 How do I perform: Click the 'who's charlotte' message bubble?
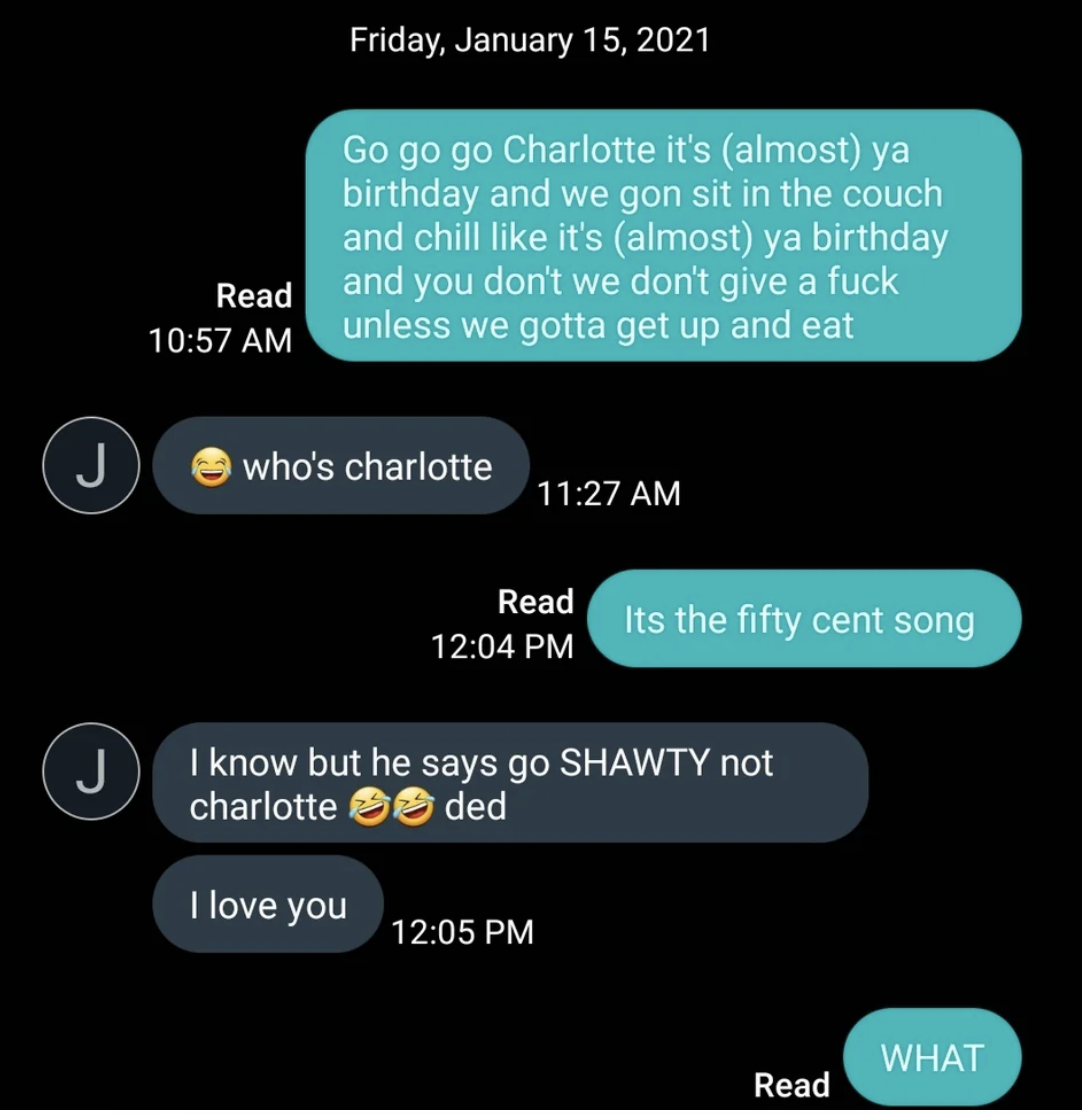340,466
